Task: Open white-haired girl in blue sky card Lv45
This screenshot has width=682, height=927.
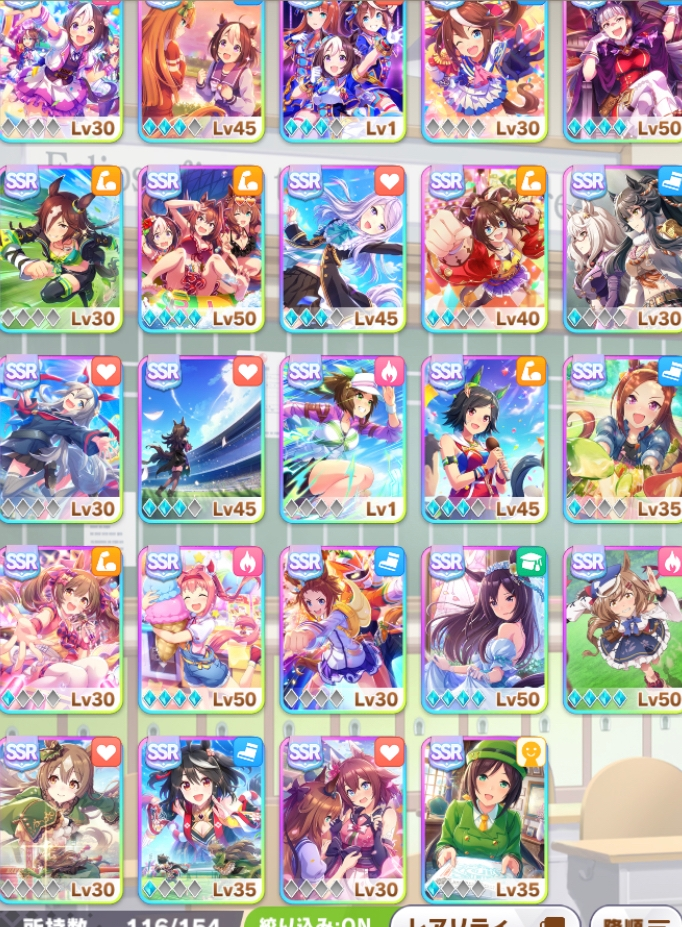Action: (343, 249)
